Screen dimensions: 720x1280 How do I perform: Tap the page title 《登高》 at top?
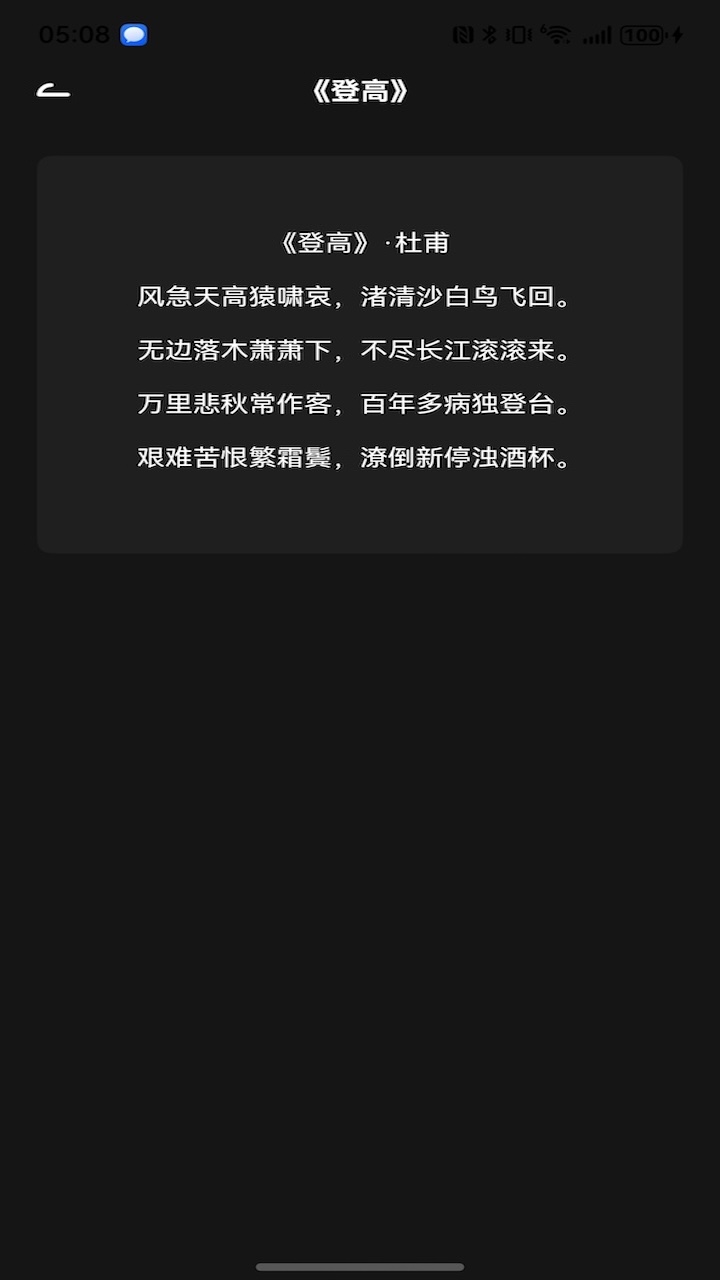pos(360,91)
